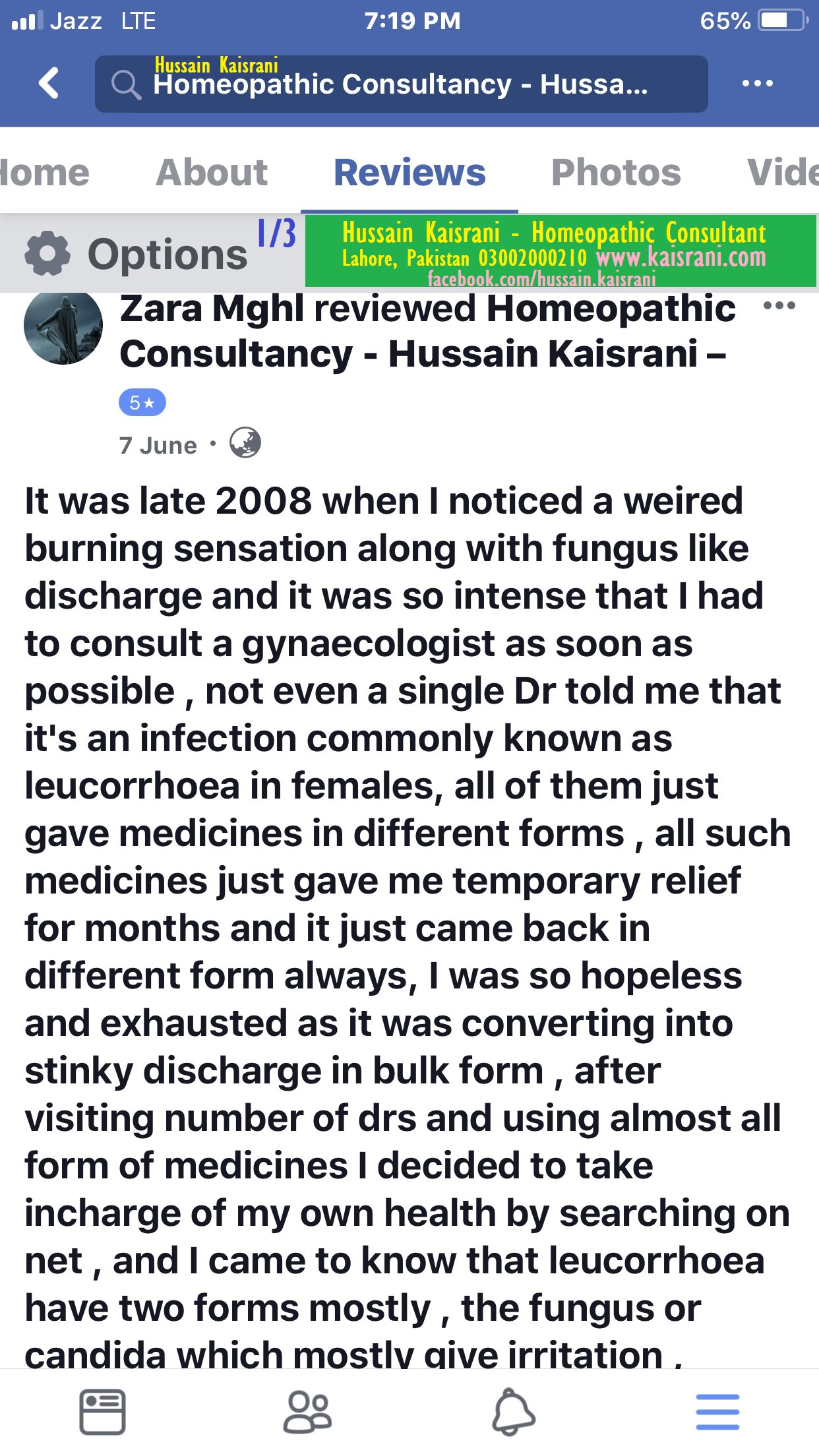Open more options for Zara Mghl's review
Image resolution: width=819 pixels, height=1456 pixels.
[x=779, y=306]
